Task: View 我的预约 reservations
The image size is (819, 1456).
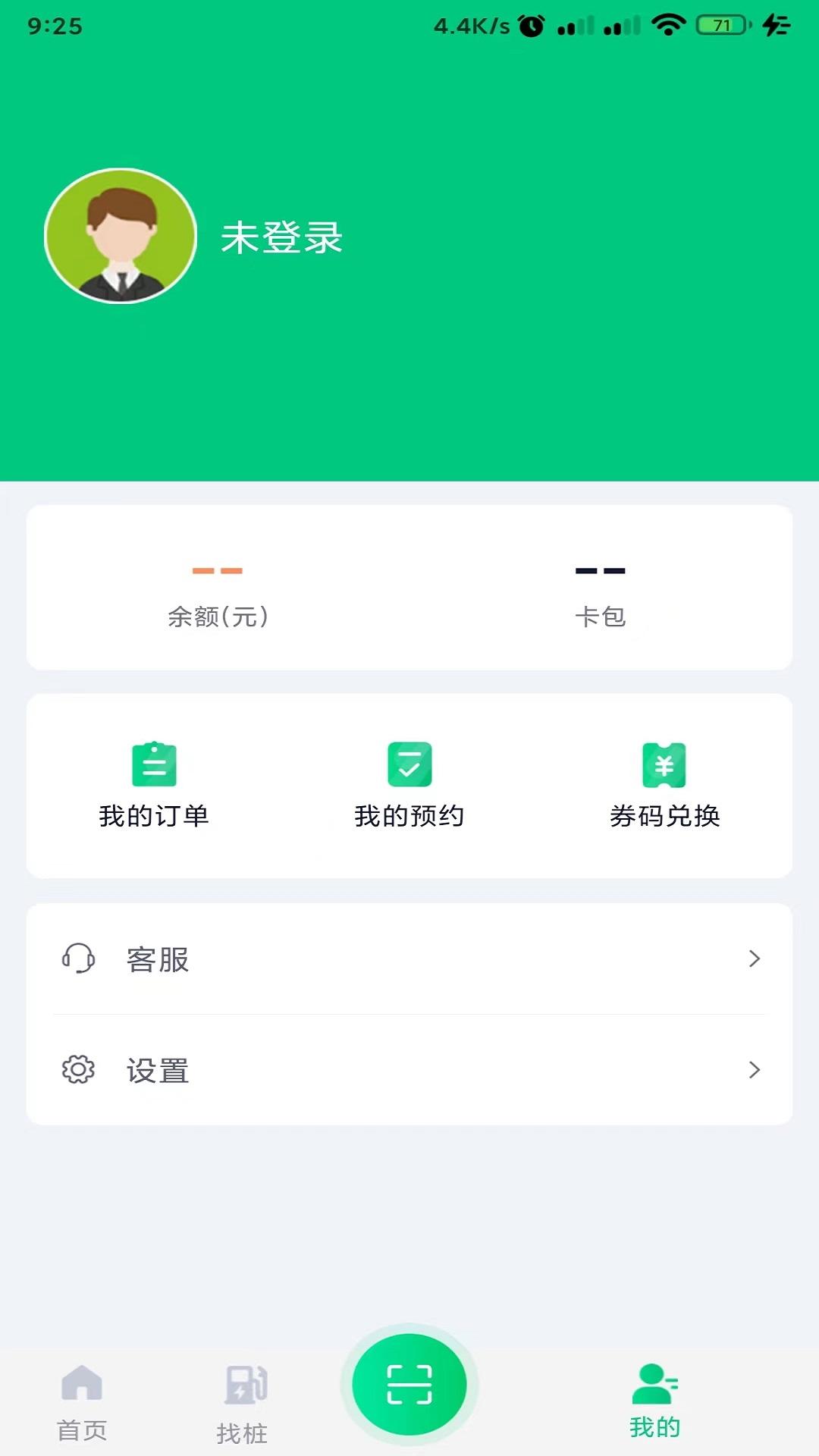Action: [409, 786]
